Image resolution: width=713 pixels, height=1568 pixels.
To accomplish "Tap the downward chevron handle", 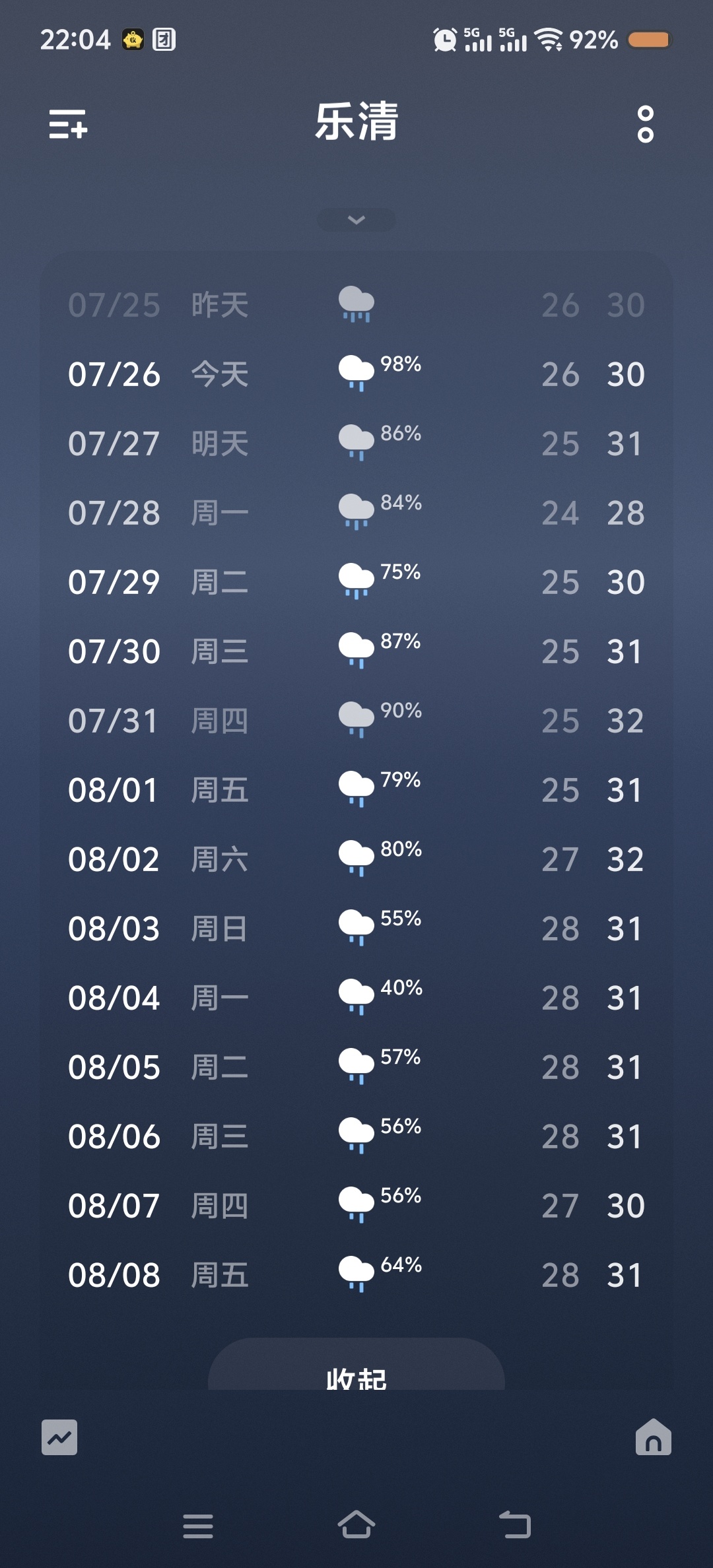I will (356, 220).
